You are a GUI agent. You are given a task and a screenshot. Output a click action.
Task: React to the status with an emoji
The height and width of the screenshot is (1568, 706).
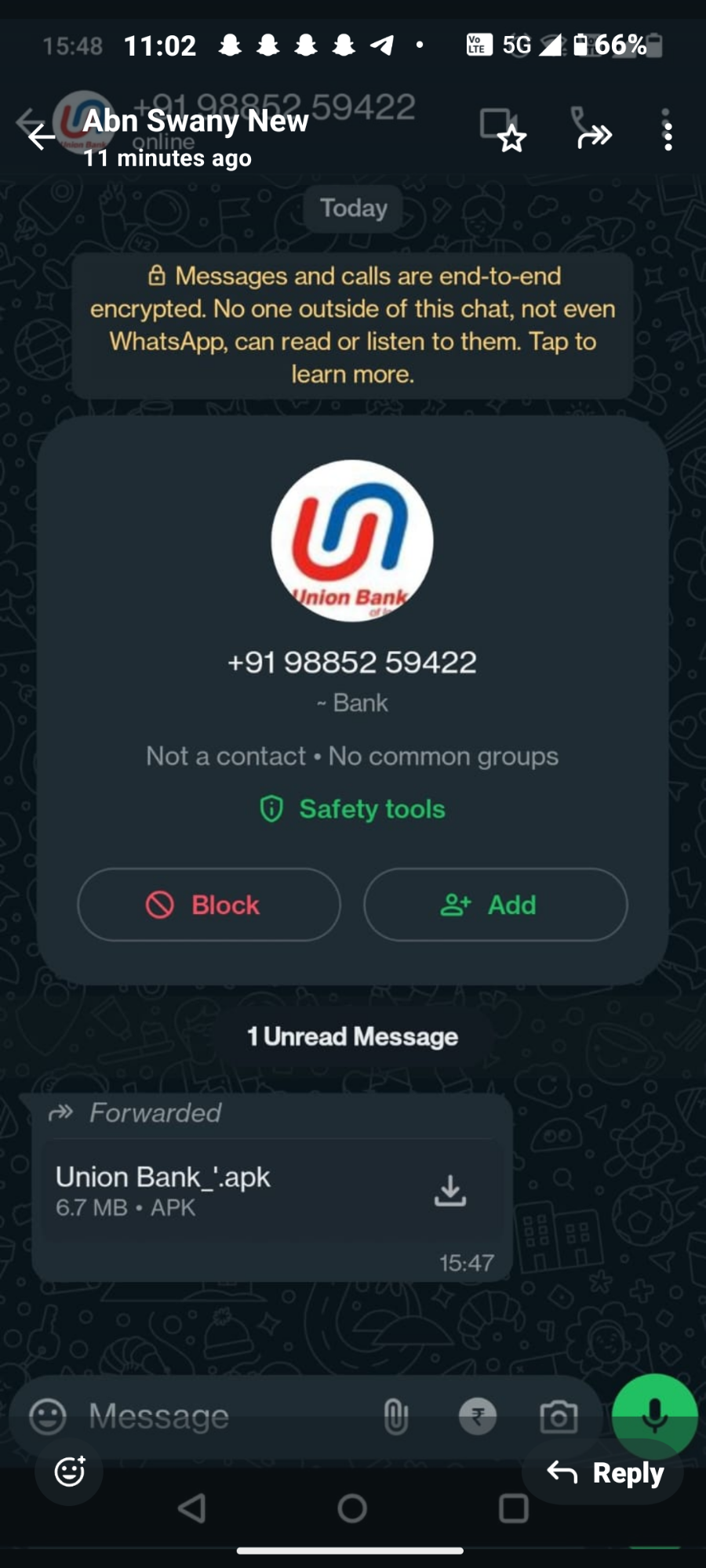[70, 1472]
